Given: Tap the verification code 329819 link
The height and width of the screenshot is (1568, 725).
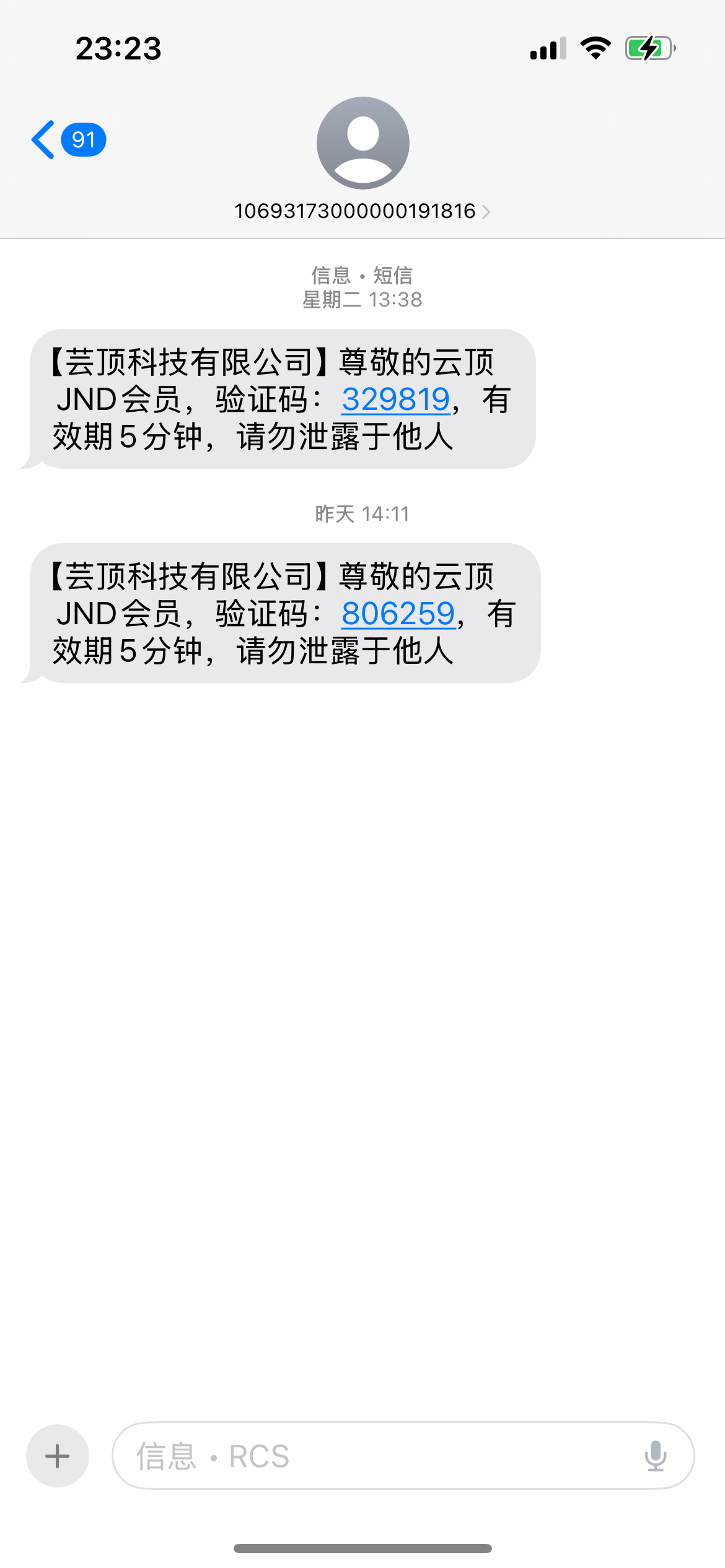Looking at the screenshot, I should click(x=395, y=399).
